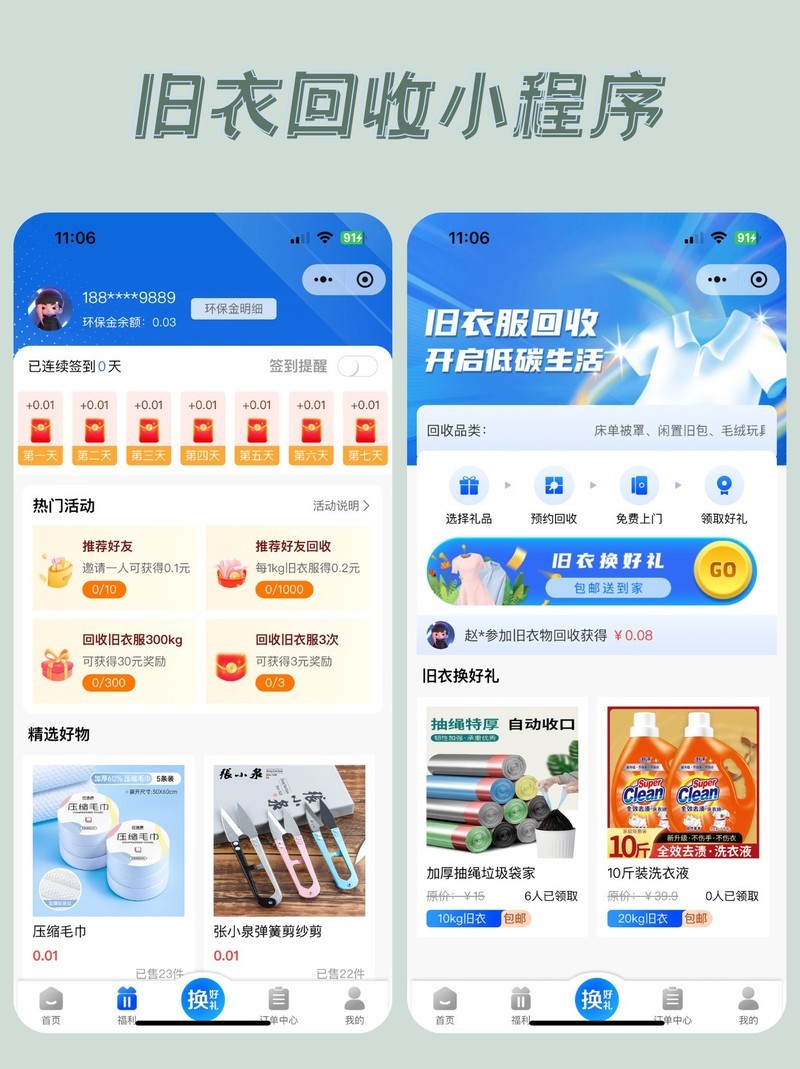Tap the 第一天 red envelope
Screen dimensions: 800x1069
point(38,424)
